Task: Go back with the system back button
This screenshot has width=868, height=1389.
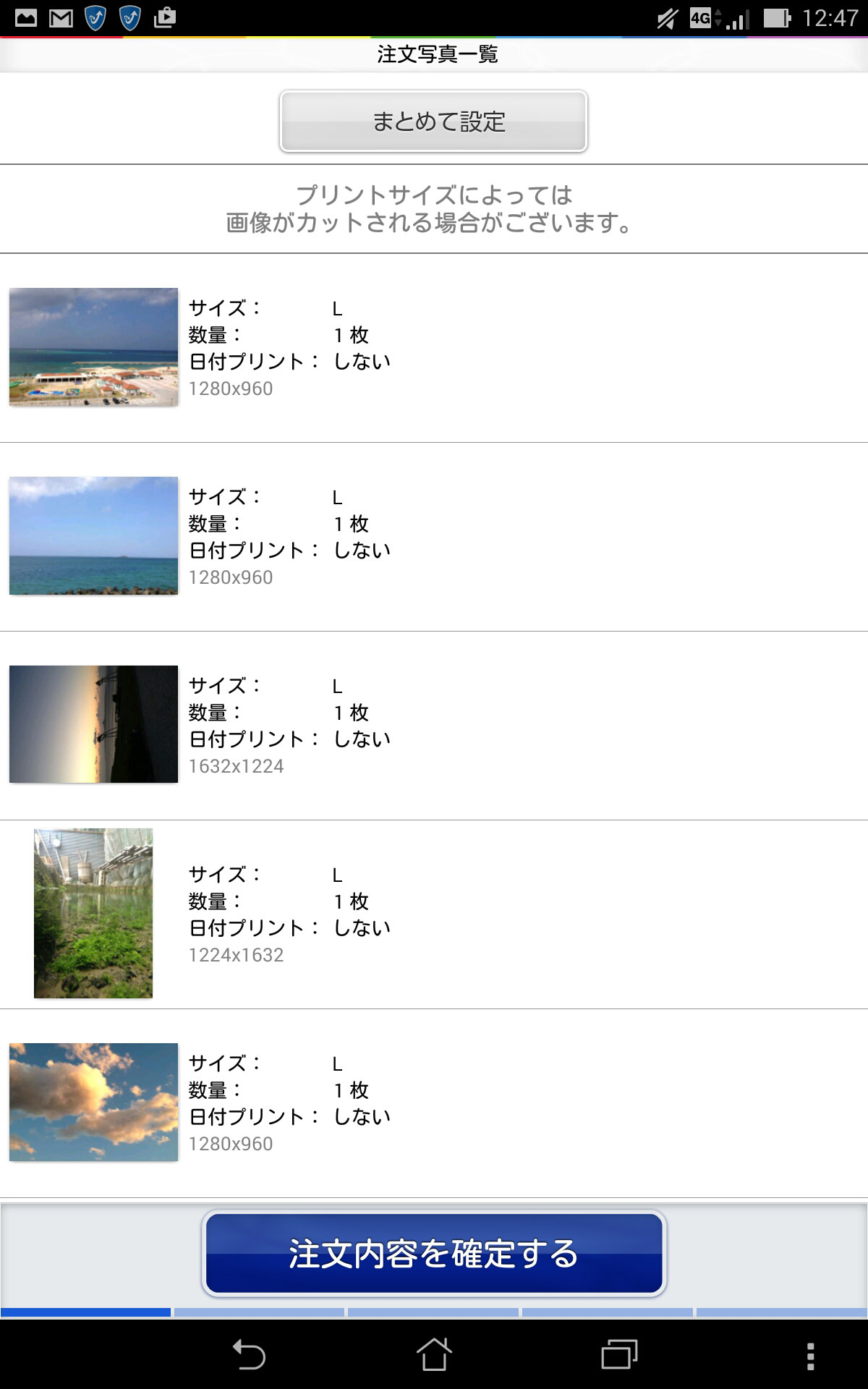Action: [249, 1354]
